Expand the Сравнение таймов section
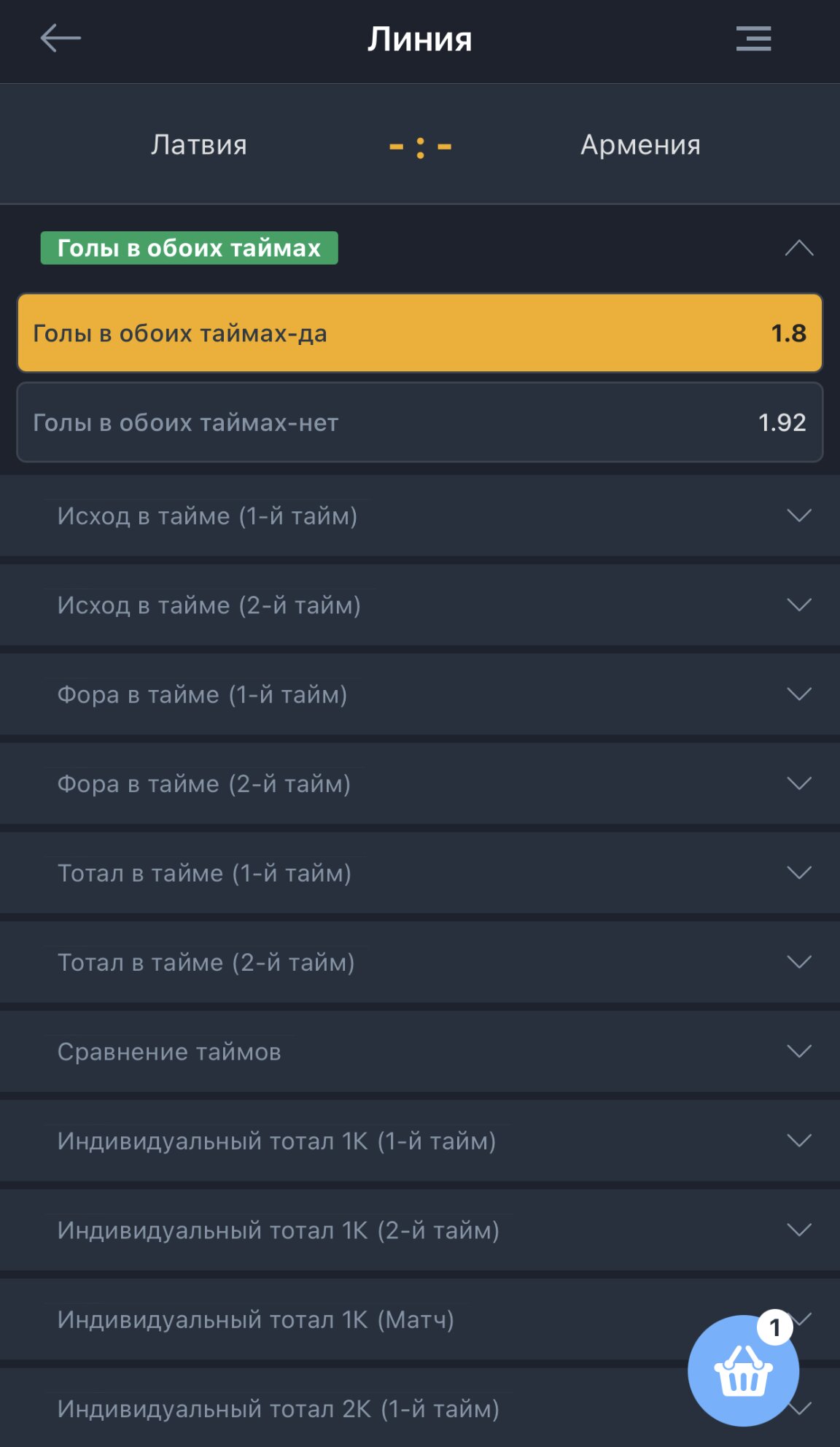 coord(420,1052)
